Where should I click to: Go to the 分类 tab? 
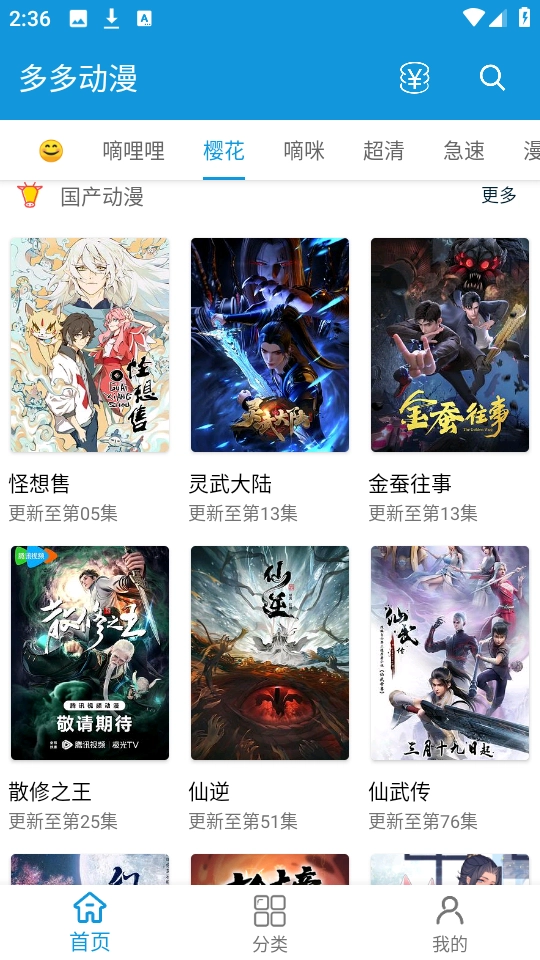(x=270, y=923)
